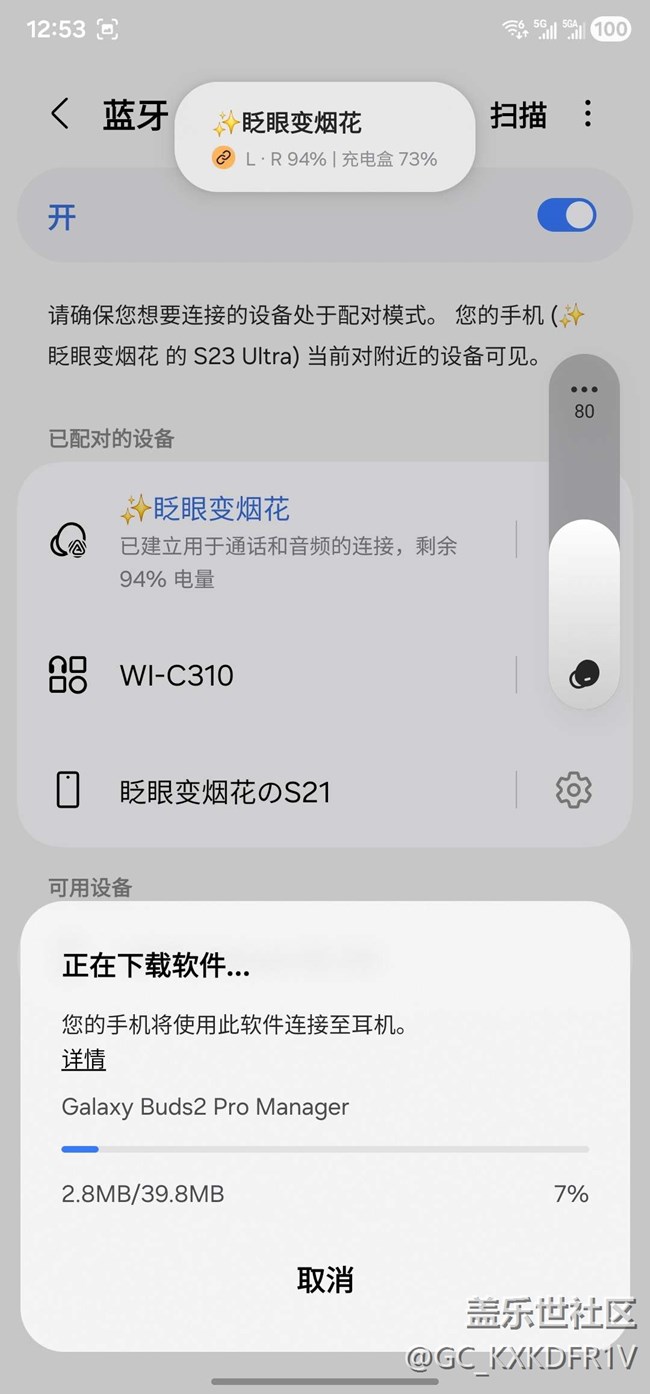Open settings gear for 眨眼变烟花のS21

pos(574,791)
